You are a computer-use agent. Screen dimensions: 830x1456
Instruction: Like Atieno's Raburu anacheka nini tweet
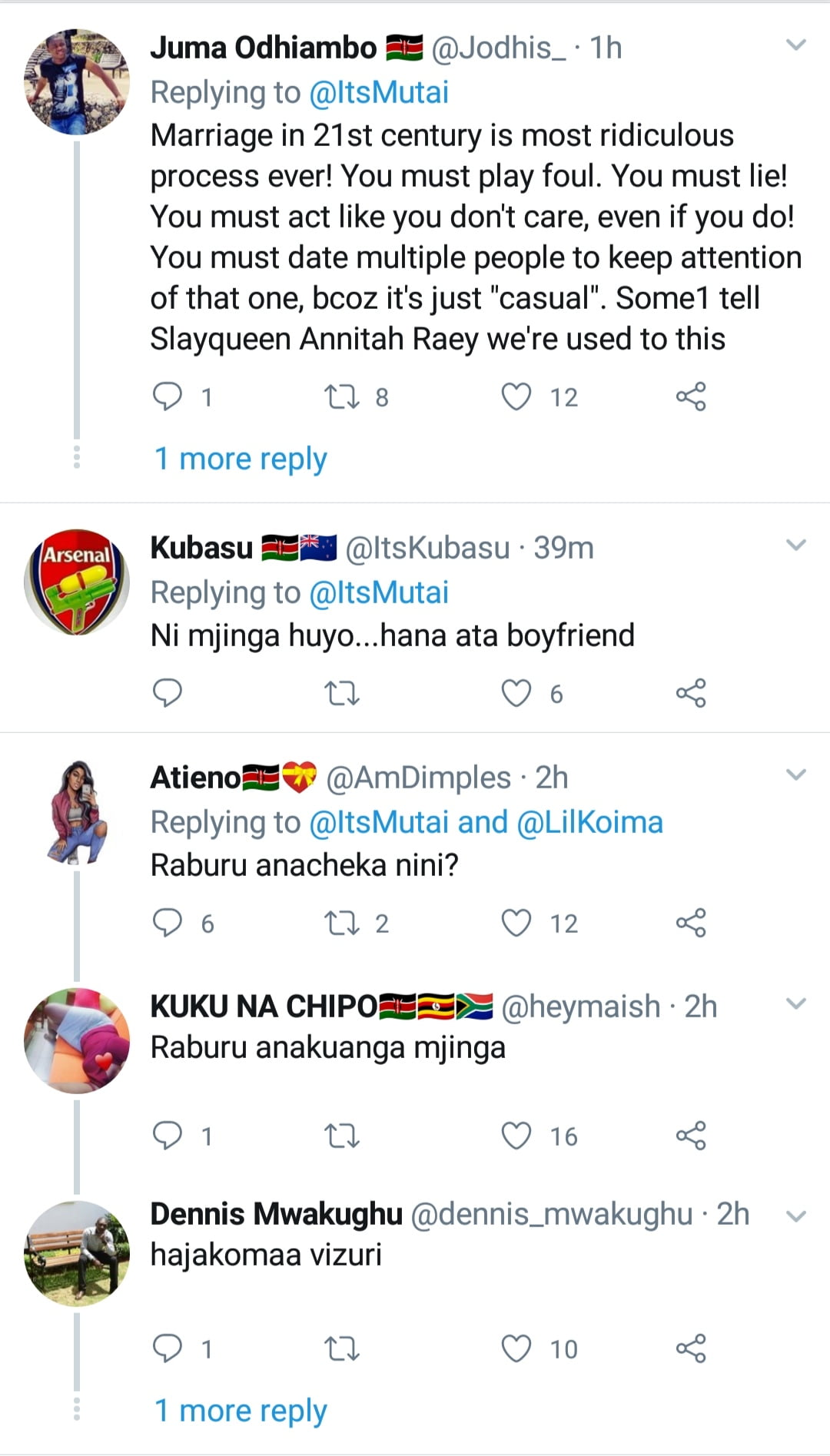pyautogui.click(x=516, y=923)
